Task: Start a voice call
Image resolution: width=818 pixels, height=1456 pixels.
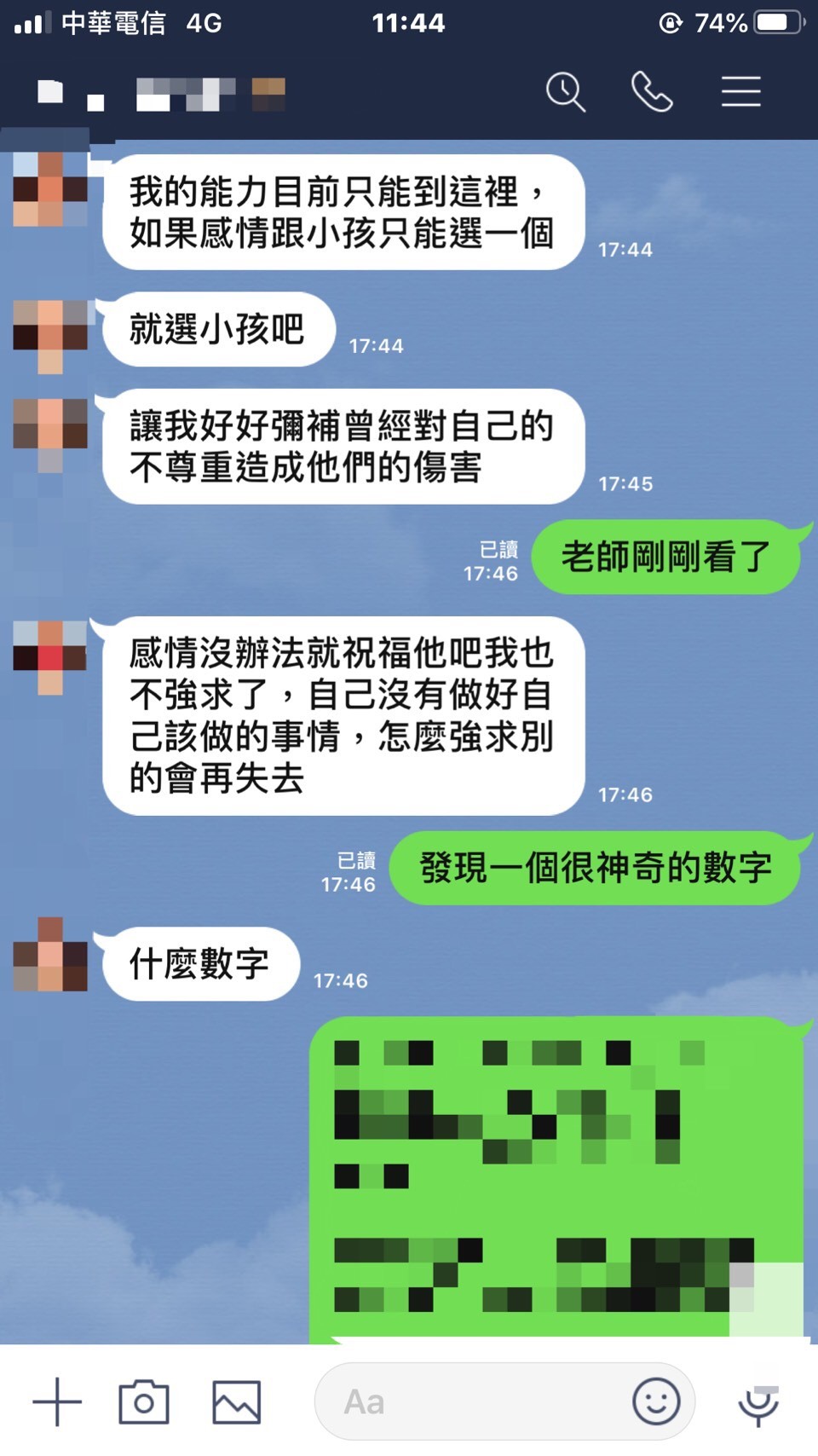Action: pos(652,92)
